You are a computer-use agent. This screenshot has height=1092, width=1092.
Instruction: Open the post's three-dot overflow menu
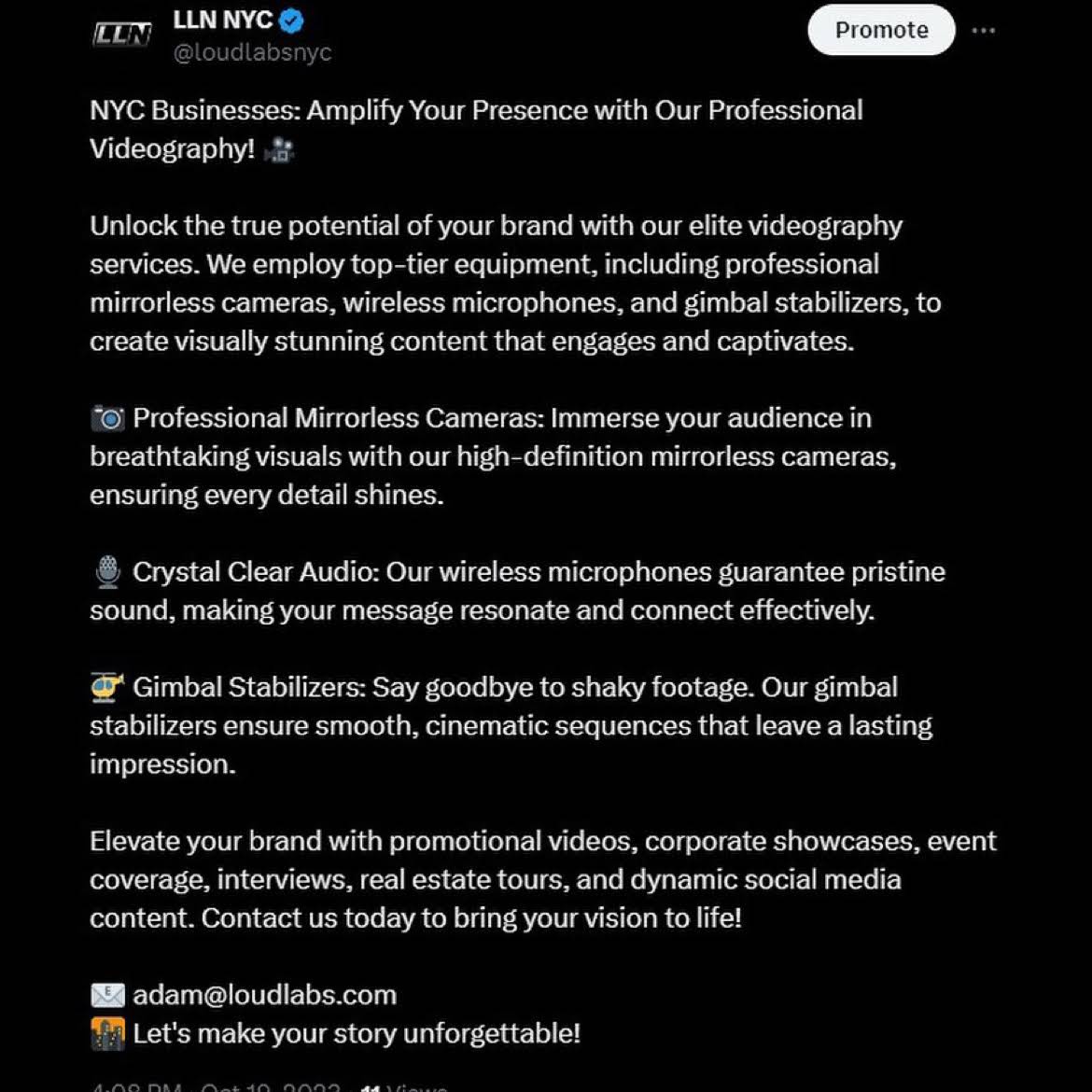click(x=983, y=30)
